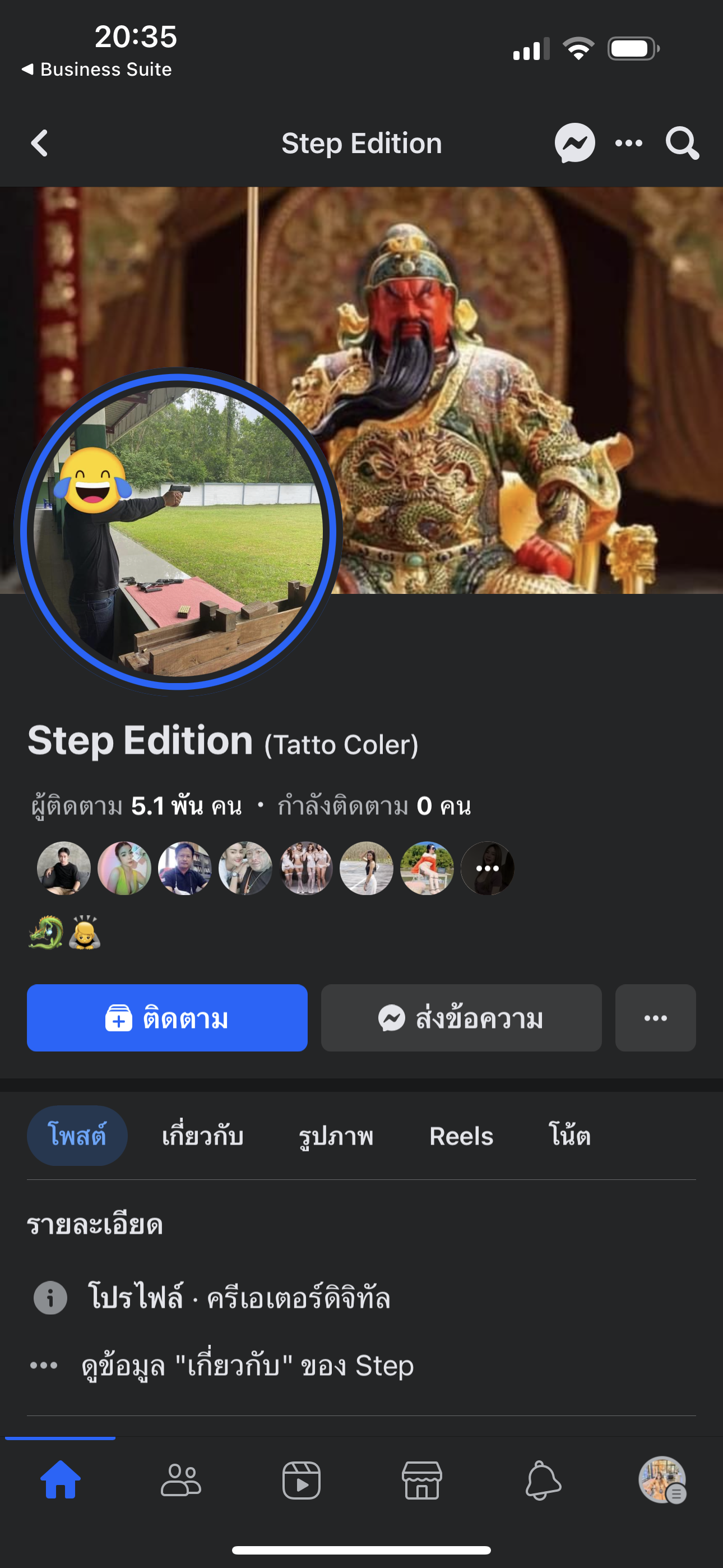Open more options beside ส่งข้อความ
Screen dimensions: 723x1568
click(655, 1018)
